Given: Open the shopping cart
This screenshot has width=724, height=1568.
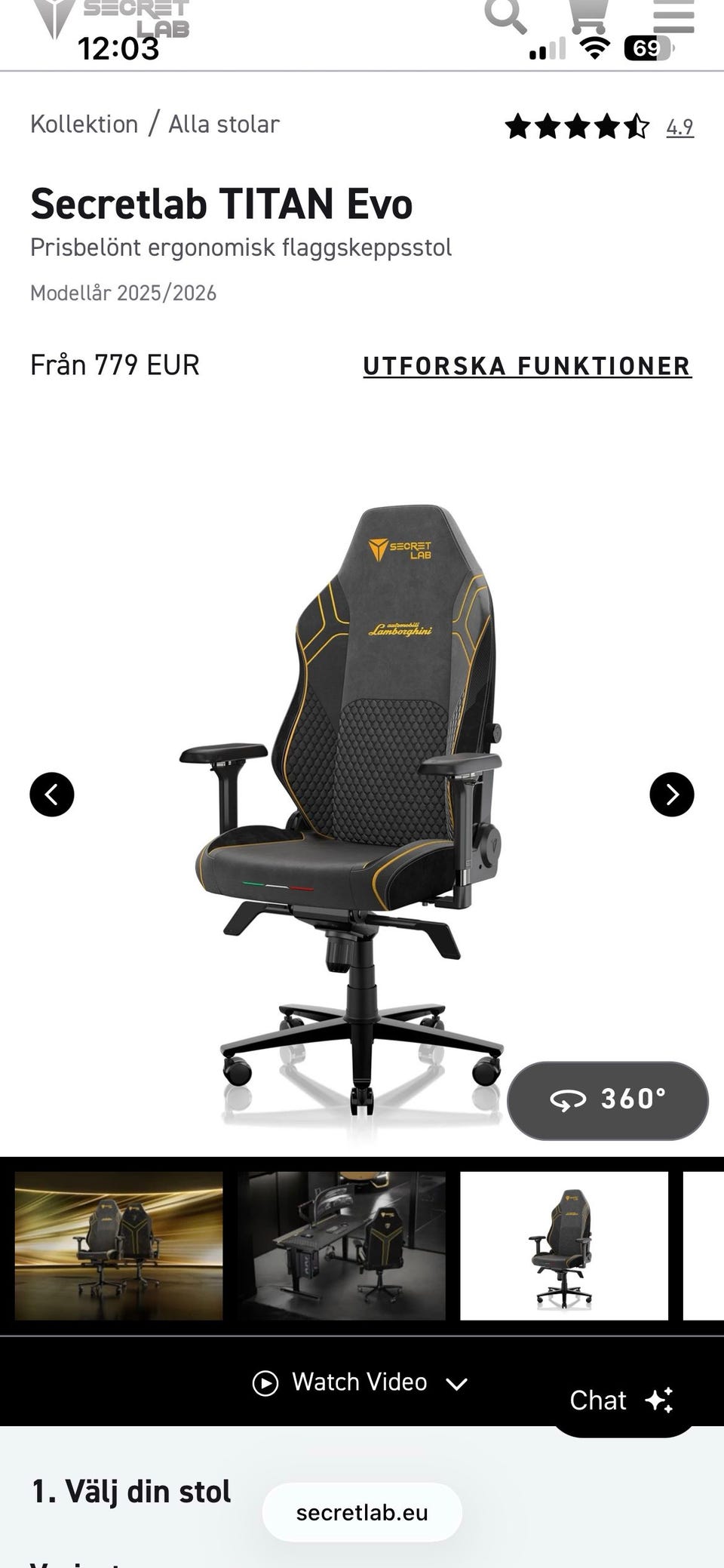Looking at the screenshot, I should click(590, 15).
